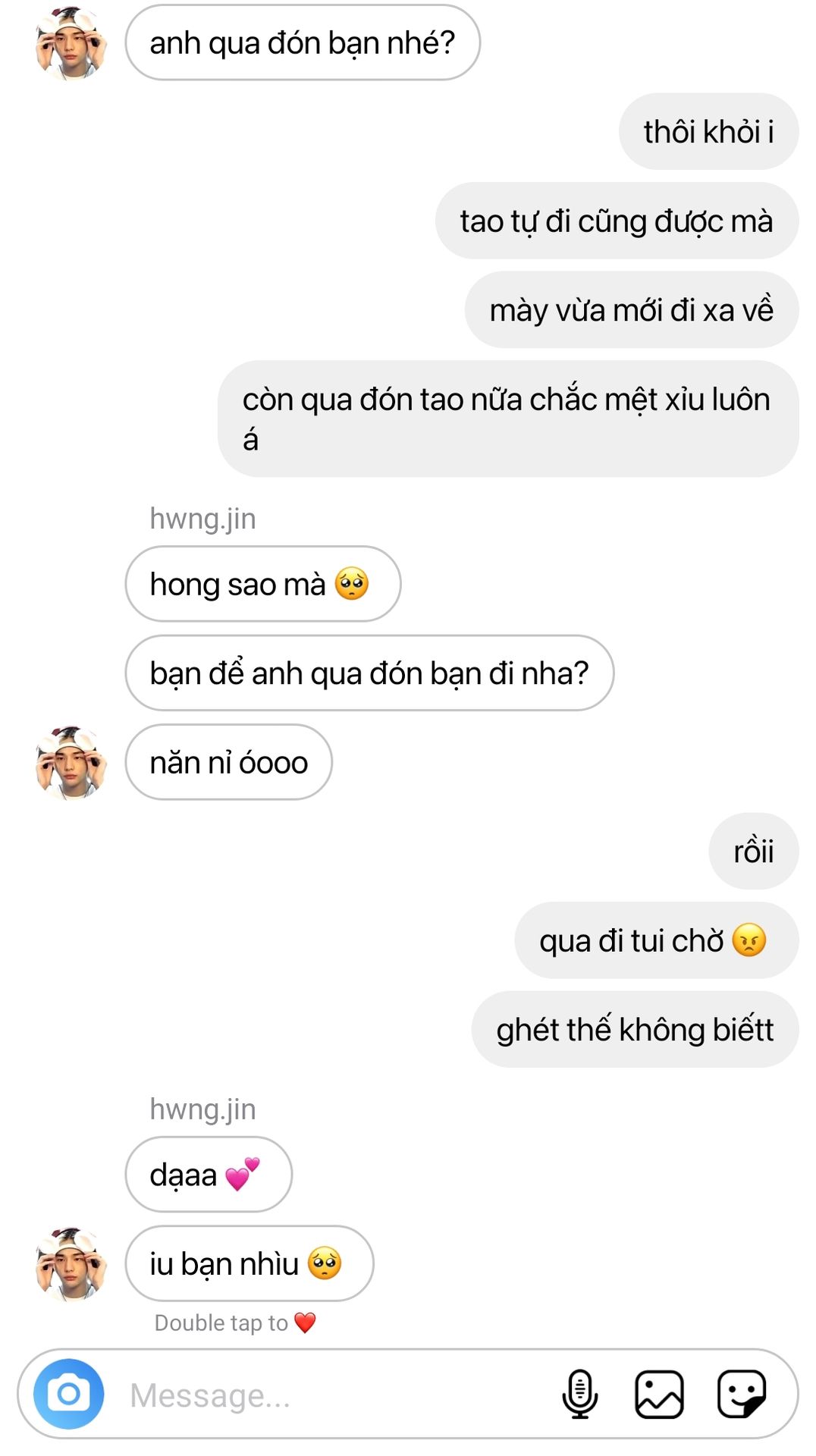
Task: Open profile avatar beside "năn nỉ óooo"
Action: point(71,762)
